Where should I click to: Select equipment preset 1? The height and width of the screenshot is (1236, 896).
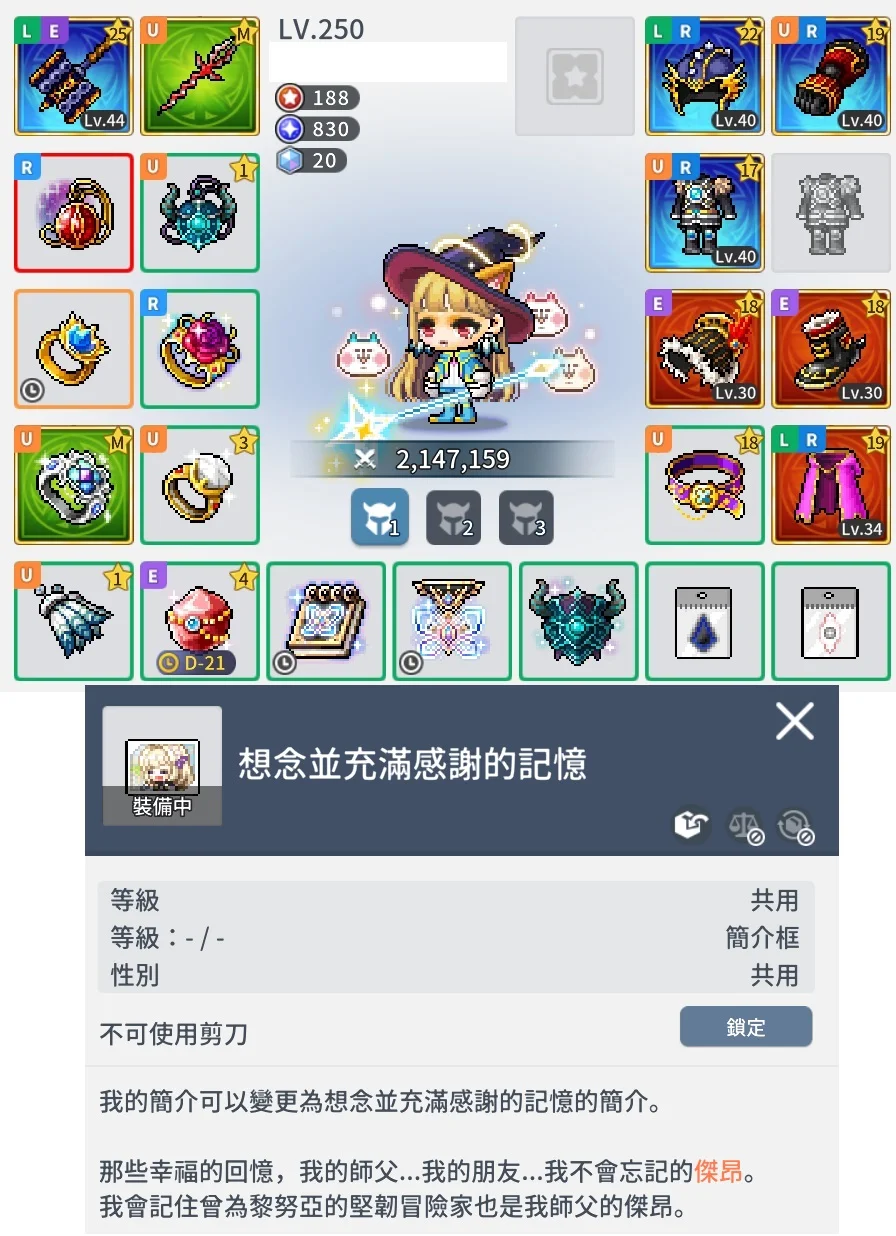point(380,518)
